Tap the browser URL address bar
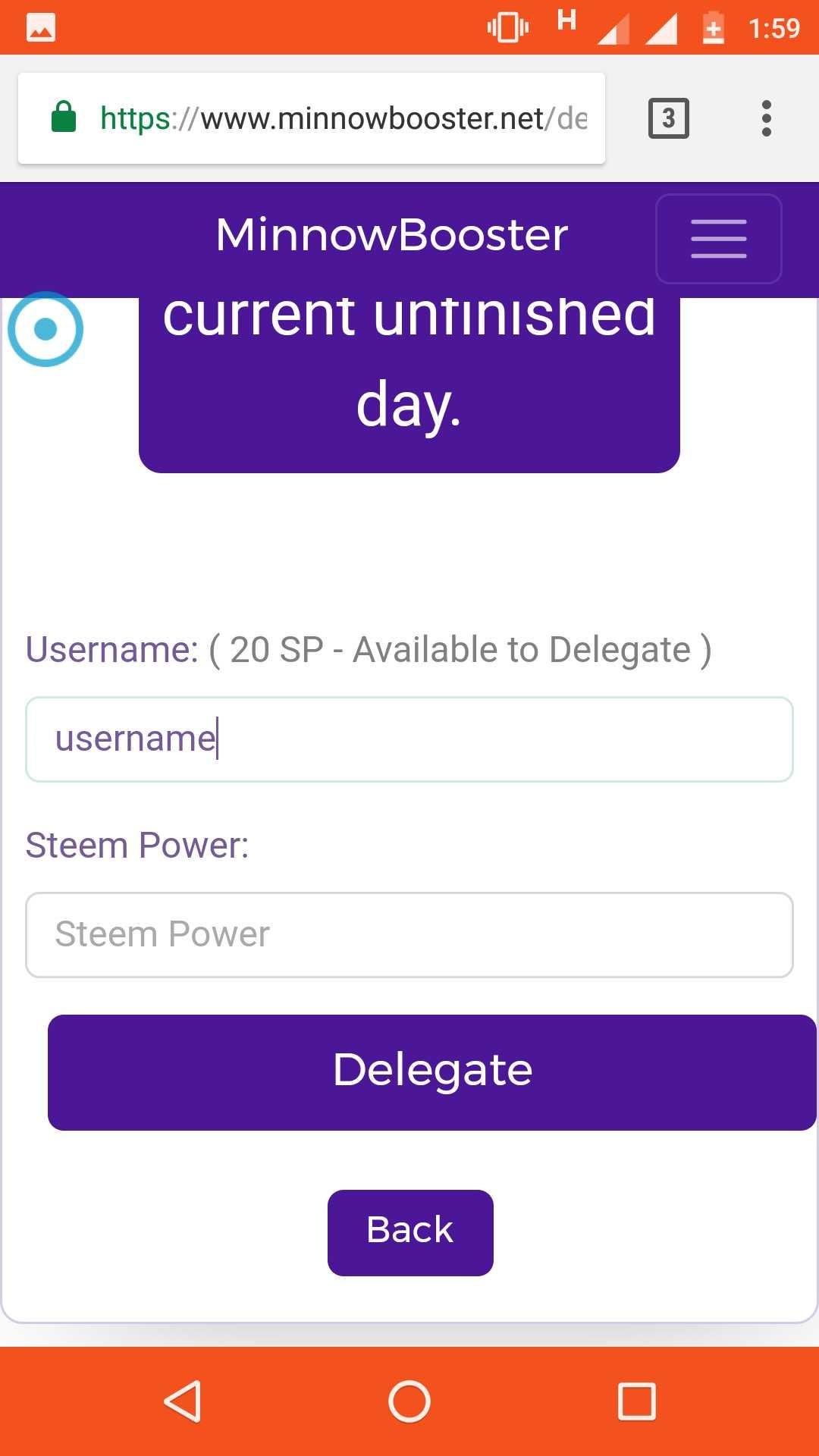Image resolution: width=819 pixels, height=1456 pixels. point(318,118)
